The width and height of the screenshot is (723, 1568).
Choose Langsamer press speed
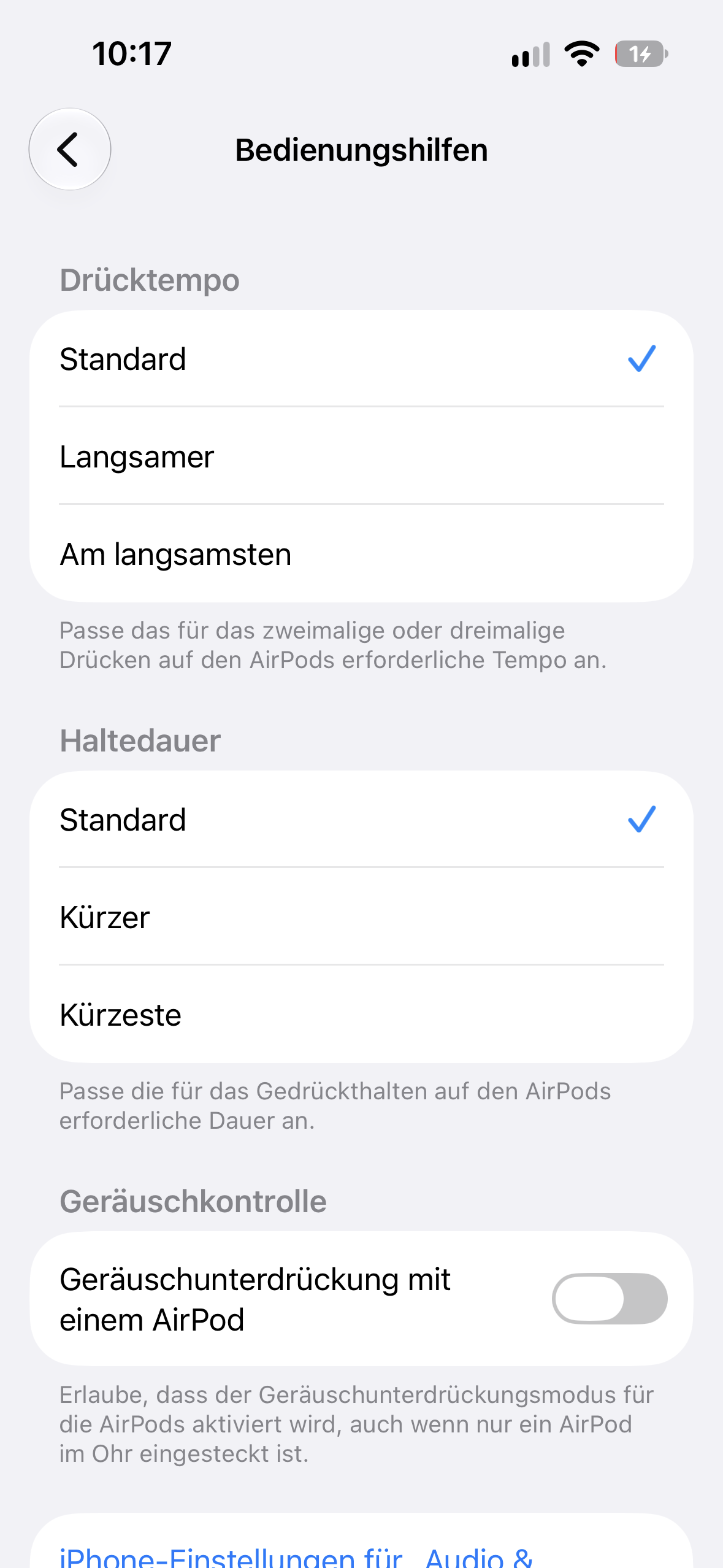pos(361,456)
